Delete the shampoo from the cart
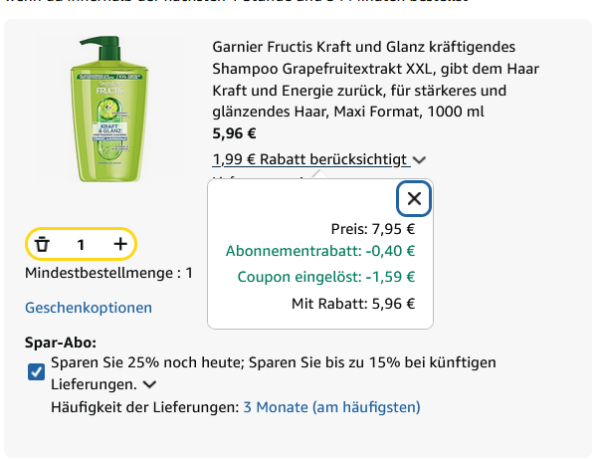 coord(42,244)
